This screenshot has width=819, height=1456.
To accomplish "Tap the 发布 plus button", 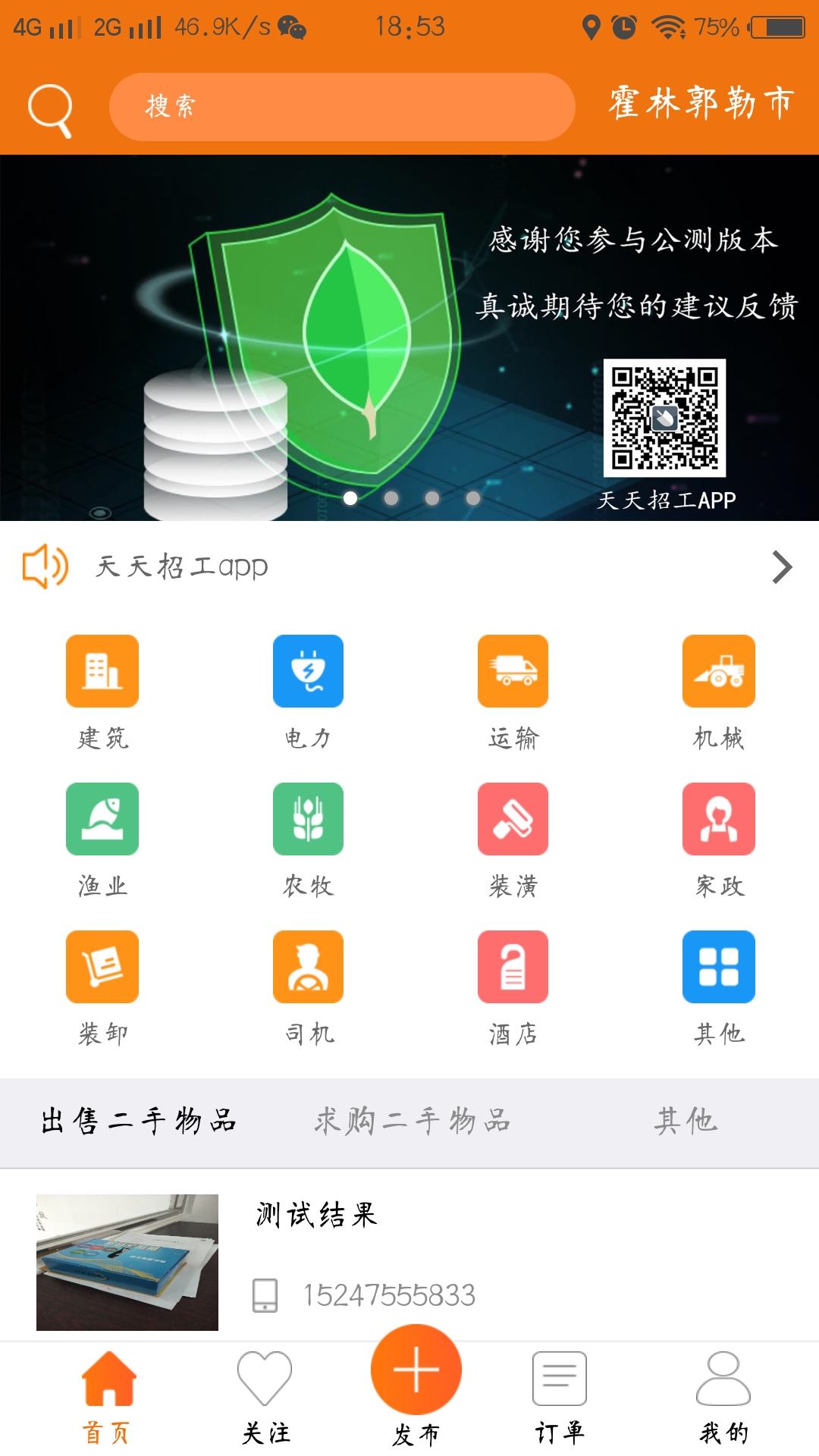I will coord(416,1371).
